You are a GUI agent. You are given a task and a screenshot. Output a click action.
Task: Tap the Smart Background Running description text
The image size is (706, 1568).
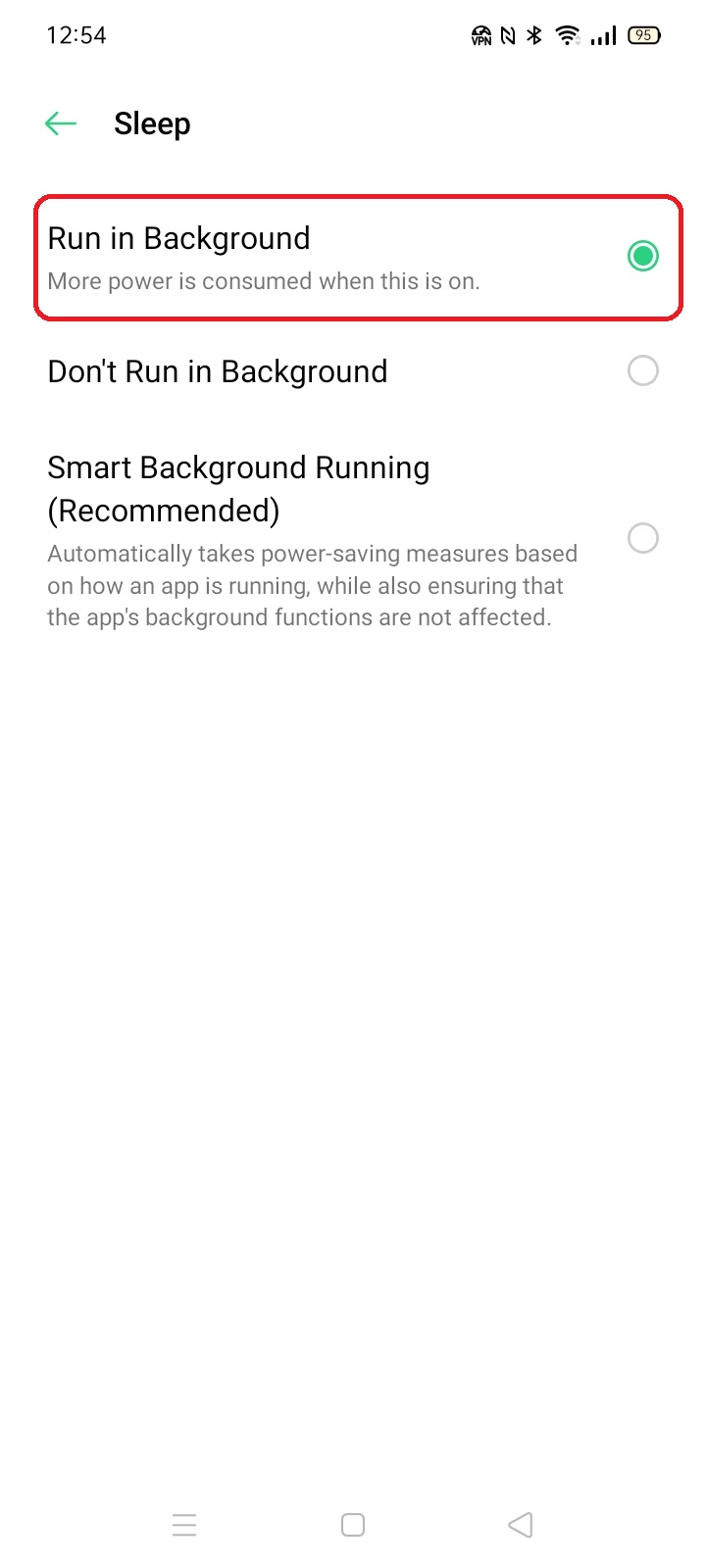(x=312, y=585)
